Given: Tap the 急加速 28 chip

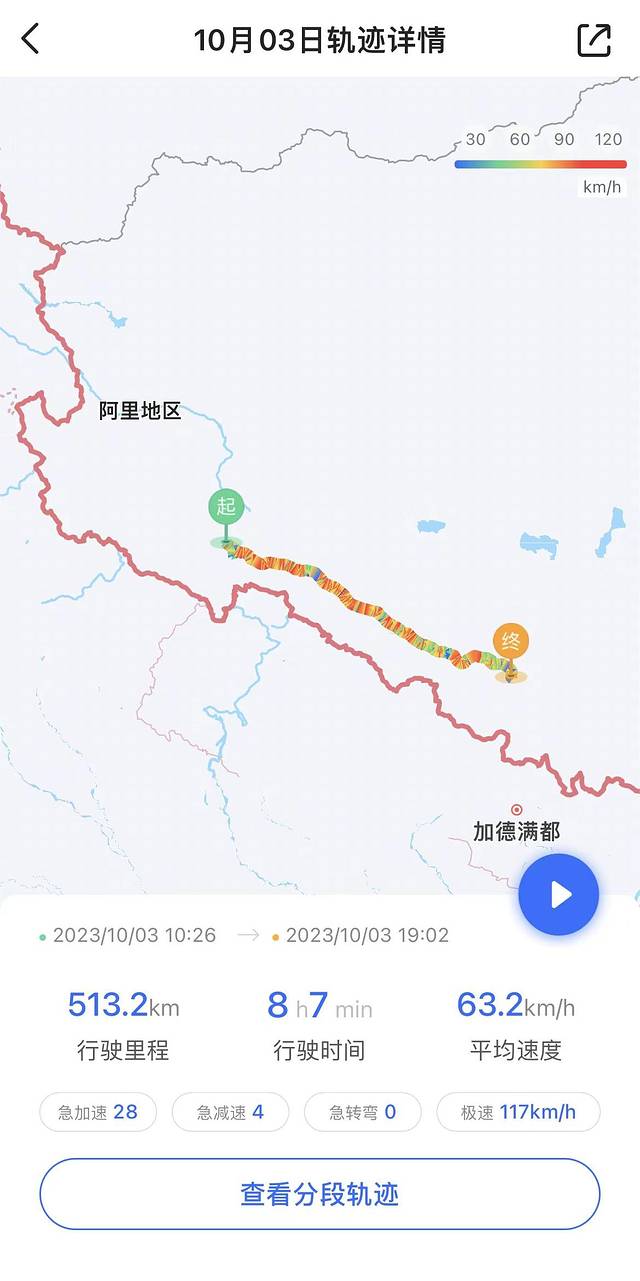Looking at the screenshot, I should [98, 1112].
